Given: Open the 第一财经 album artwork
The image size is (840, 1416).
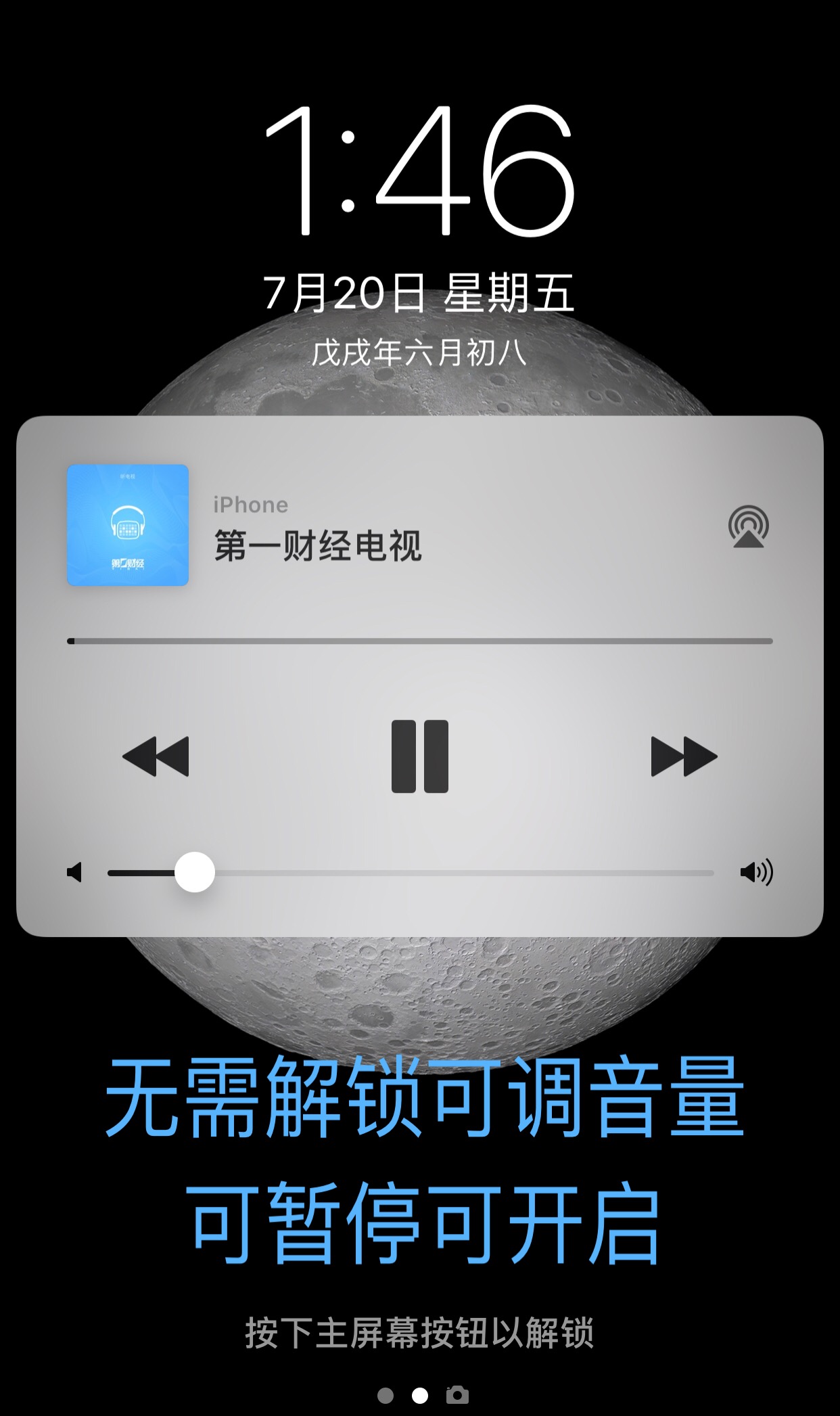Looking at the screenshot, I should 128,525.
